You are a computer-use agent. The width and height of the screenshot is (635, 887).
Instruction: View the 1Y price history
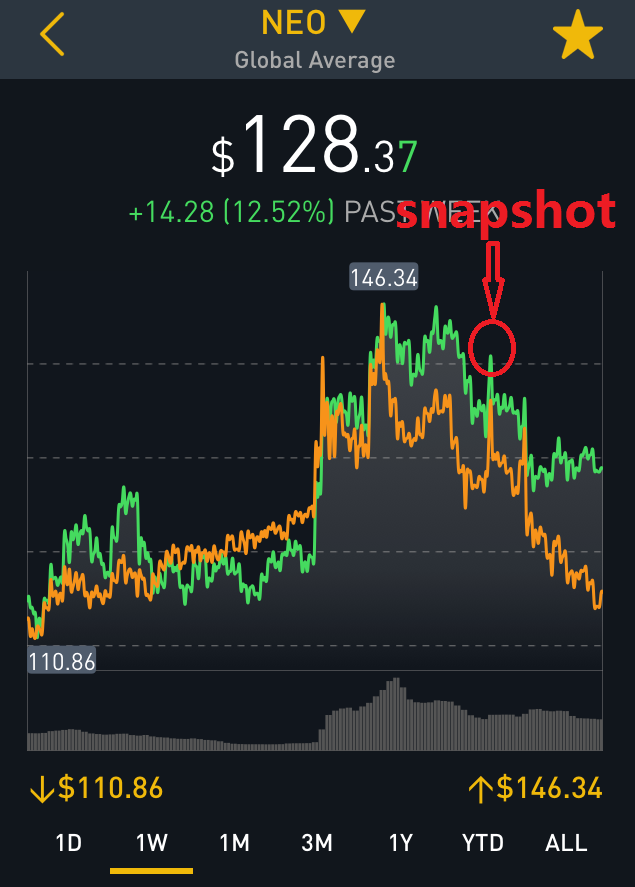(400, 843)
